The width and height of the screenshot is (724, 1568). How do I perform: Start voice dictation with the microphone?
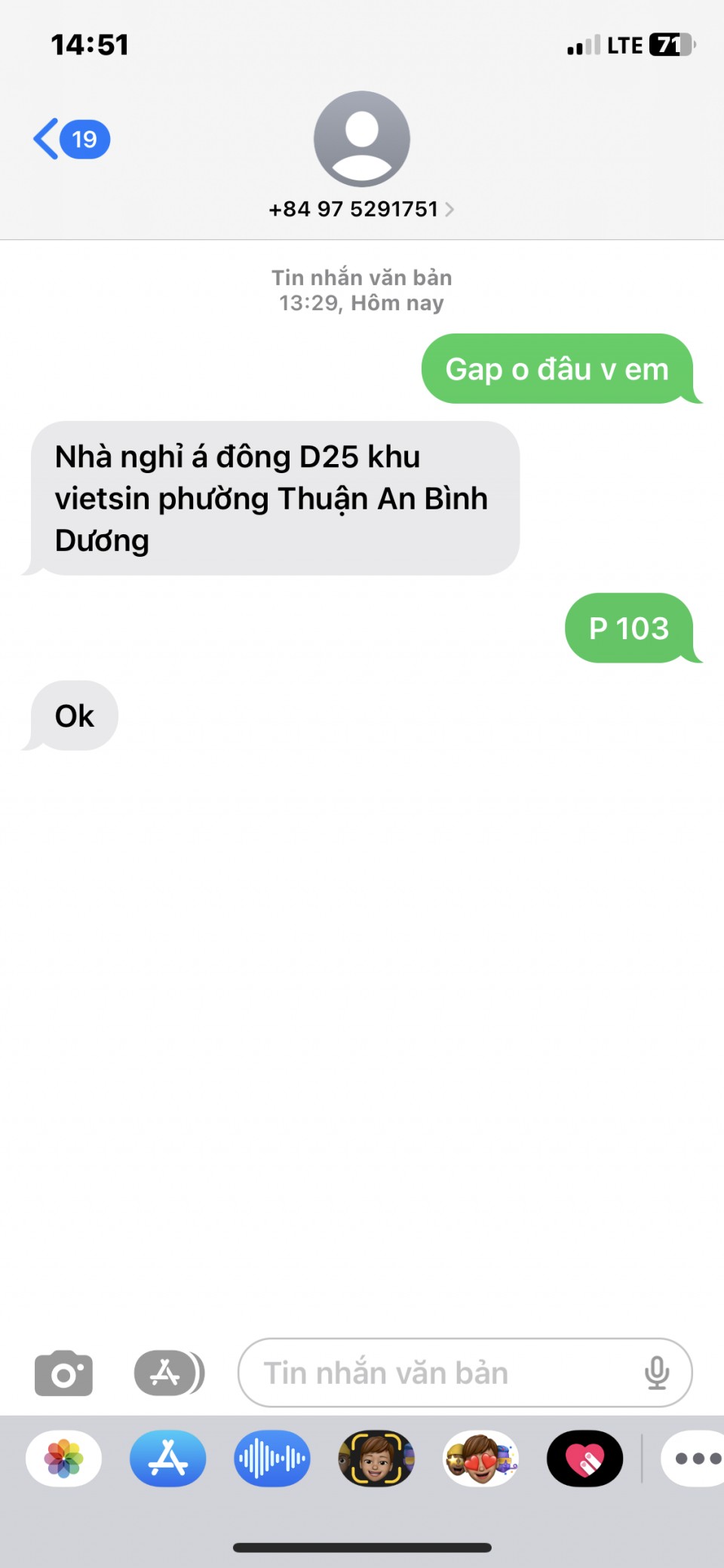(x=657, y=1373)
